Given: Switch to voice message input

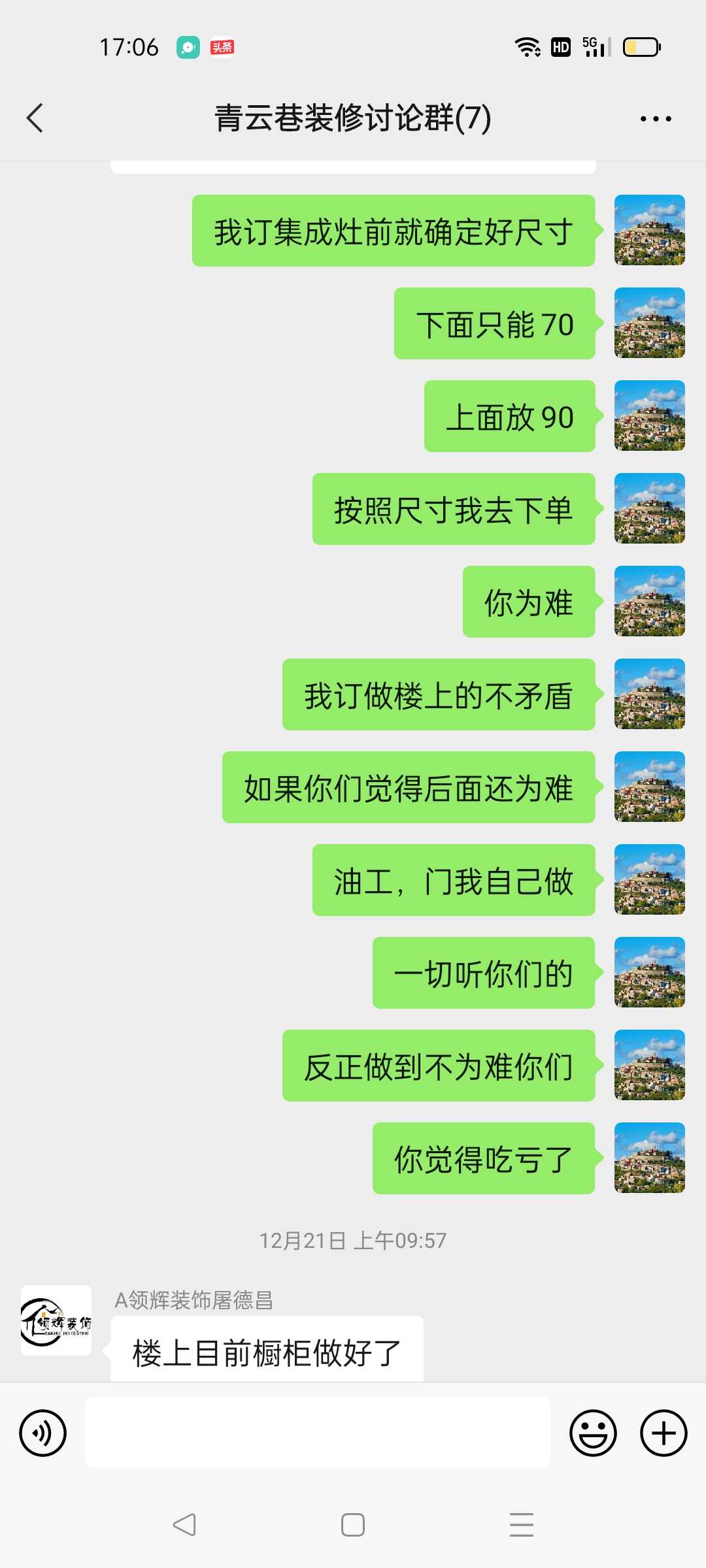Looking at the screenshot, I should coord(43,1433).
